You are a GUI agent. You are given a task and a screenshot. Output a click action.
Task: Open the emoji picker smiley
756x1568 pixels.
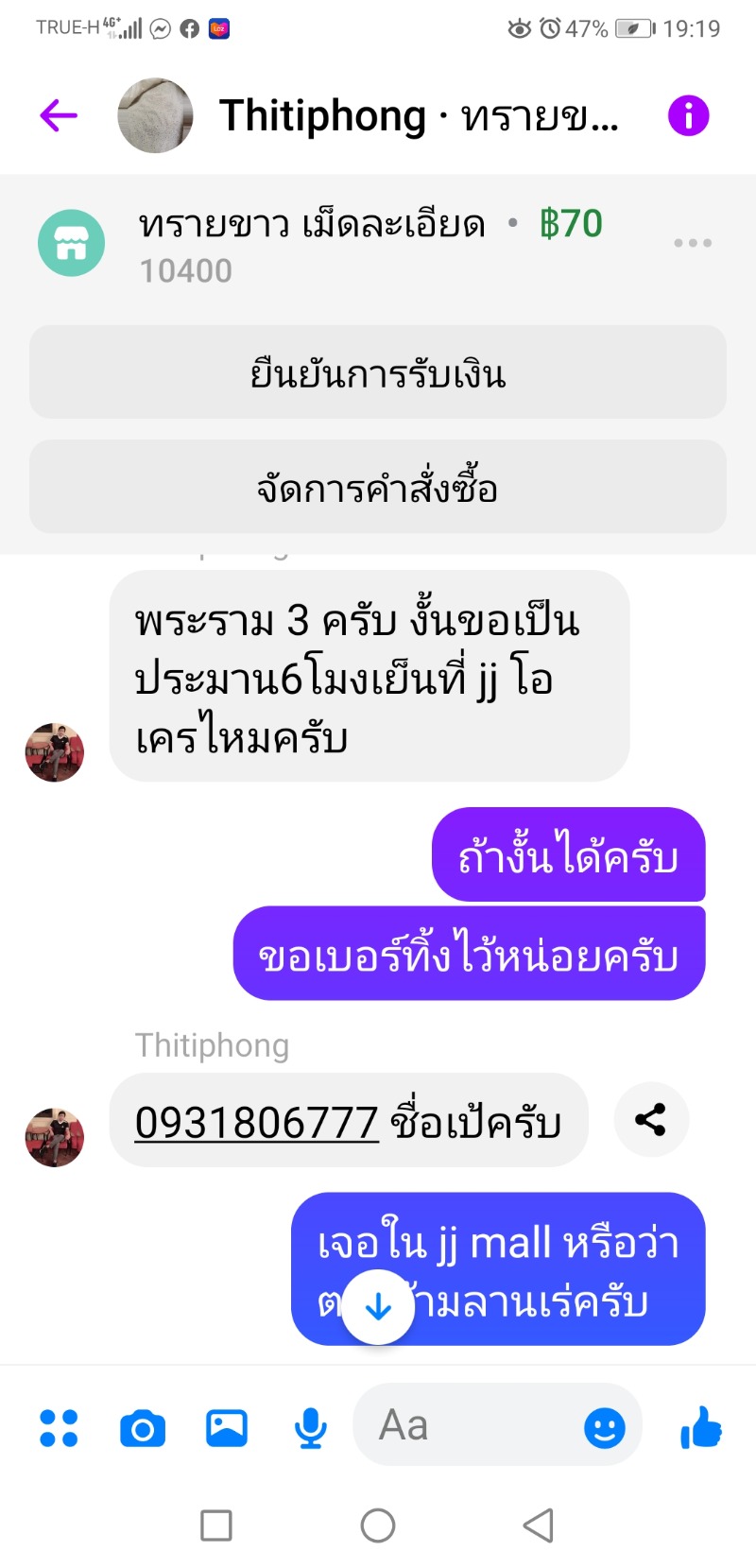[x=605, y=1427]
